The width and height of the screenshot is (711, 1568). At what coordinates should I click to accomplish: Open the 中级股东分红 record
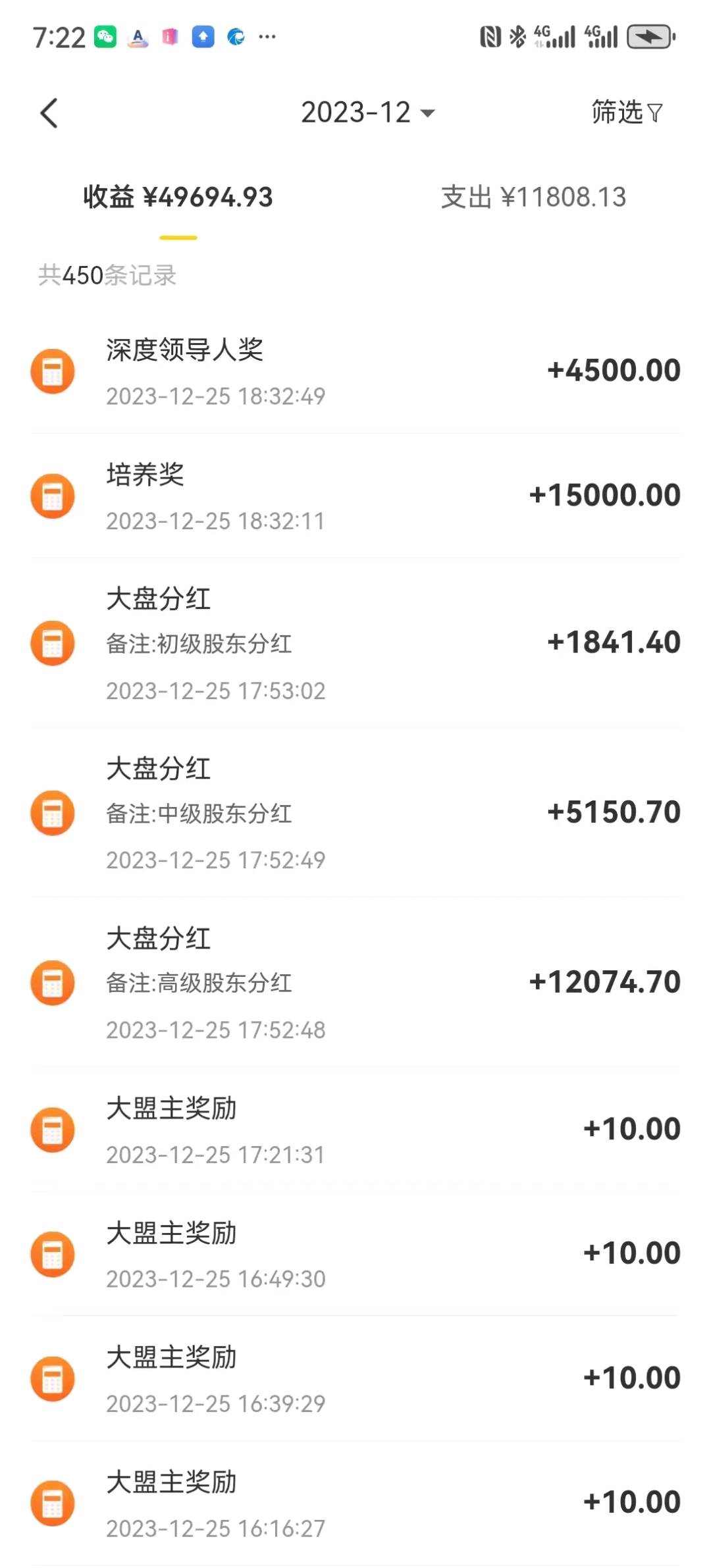pos(355,814)
